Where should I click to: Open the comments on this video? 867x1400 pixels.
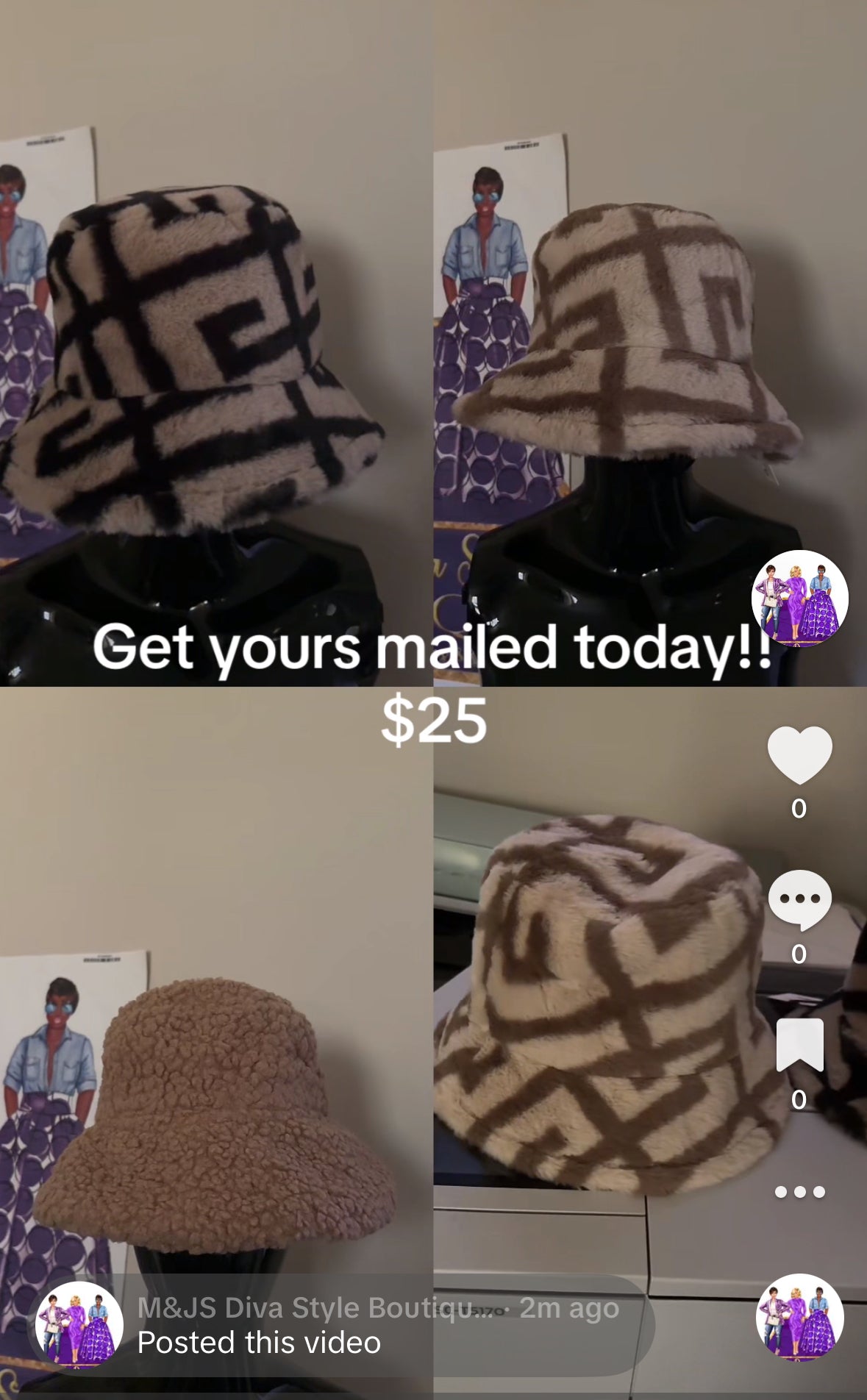click(x=799, y=899)
